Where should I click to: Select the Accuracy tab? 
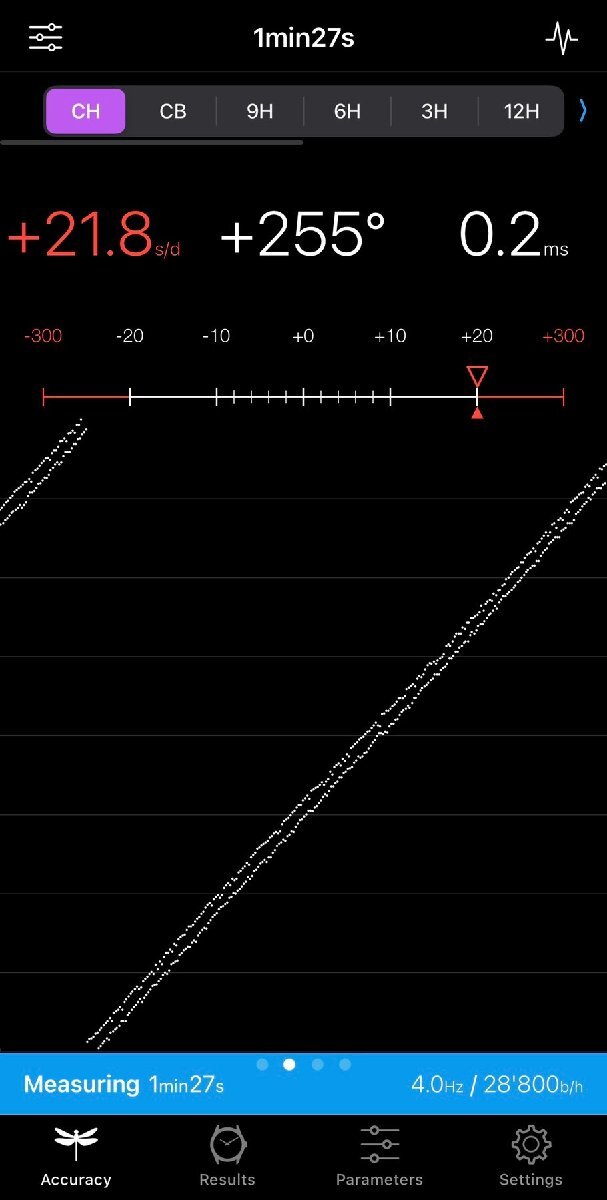tap(76, 1157)
